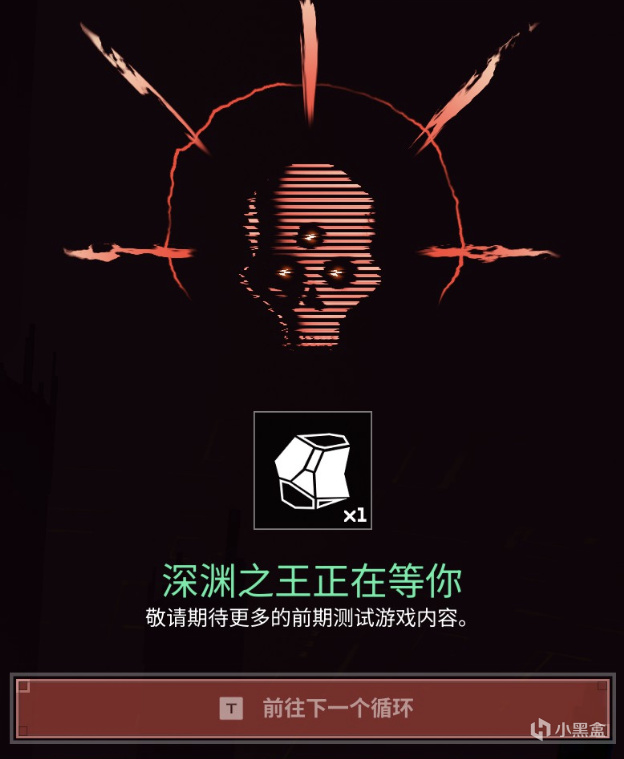Open the reward stone item tile
This screenshot has width=624, height=759.
coord(312,470)
